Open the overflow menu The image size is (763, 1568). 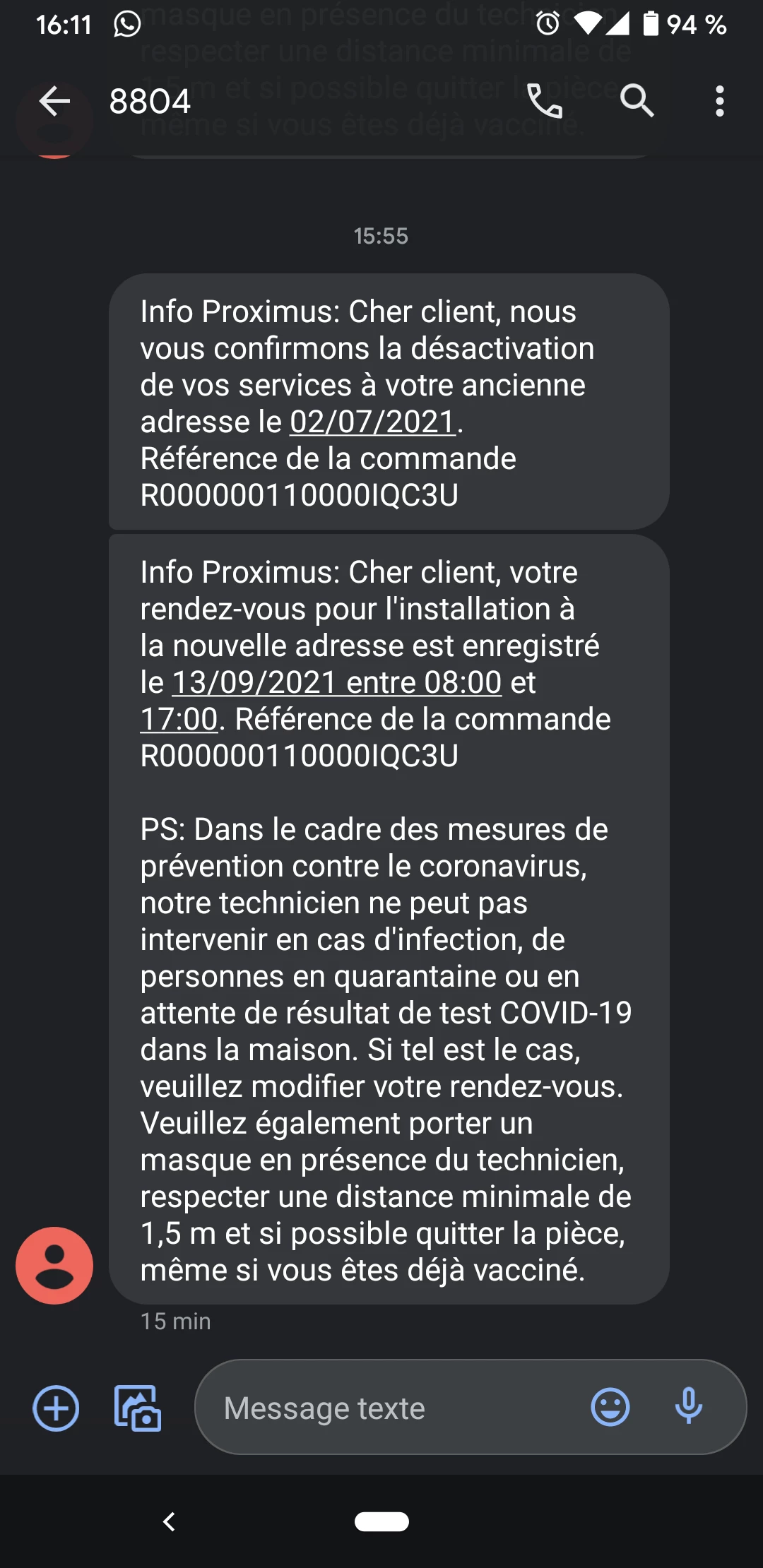[x=719, y=102]
